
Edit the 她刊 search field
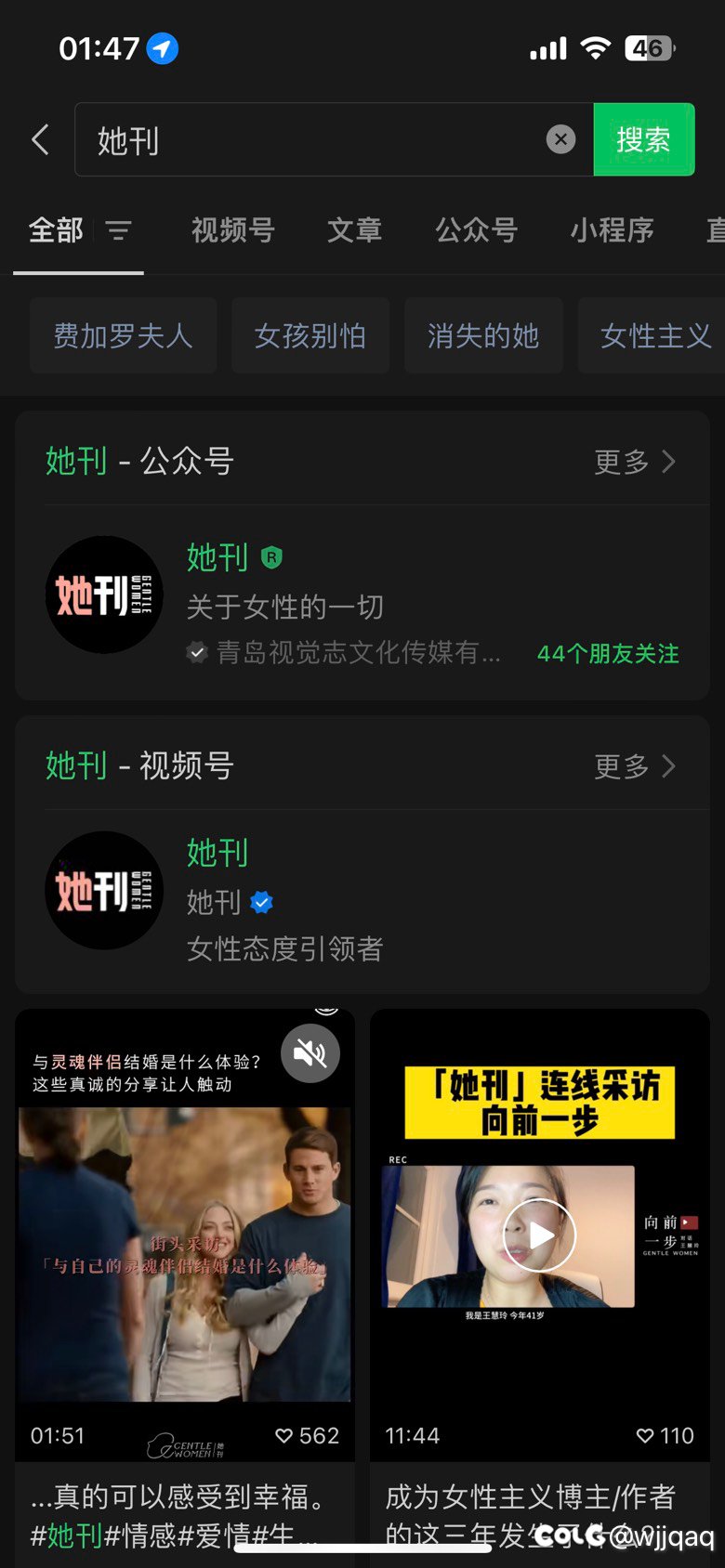pyautogui.click(x=316, y=139)
